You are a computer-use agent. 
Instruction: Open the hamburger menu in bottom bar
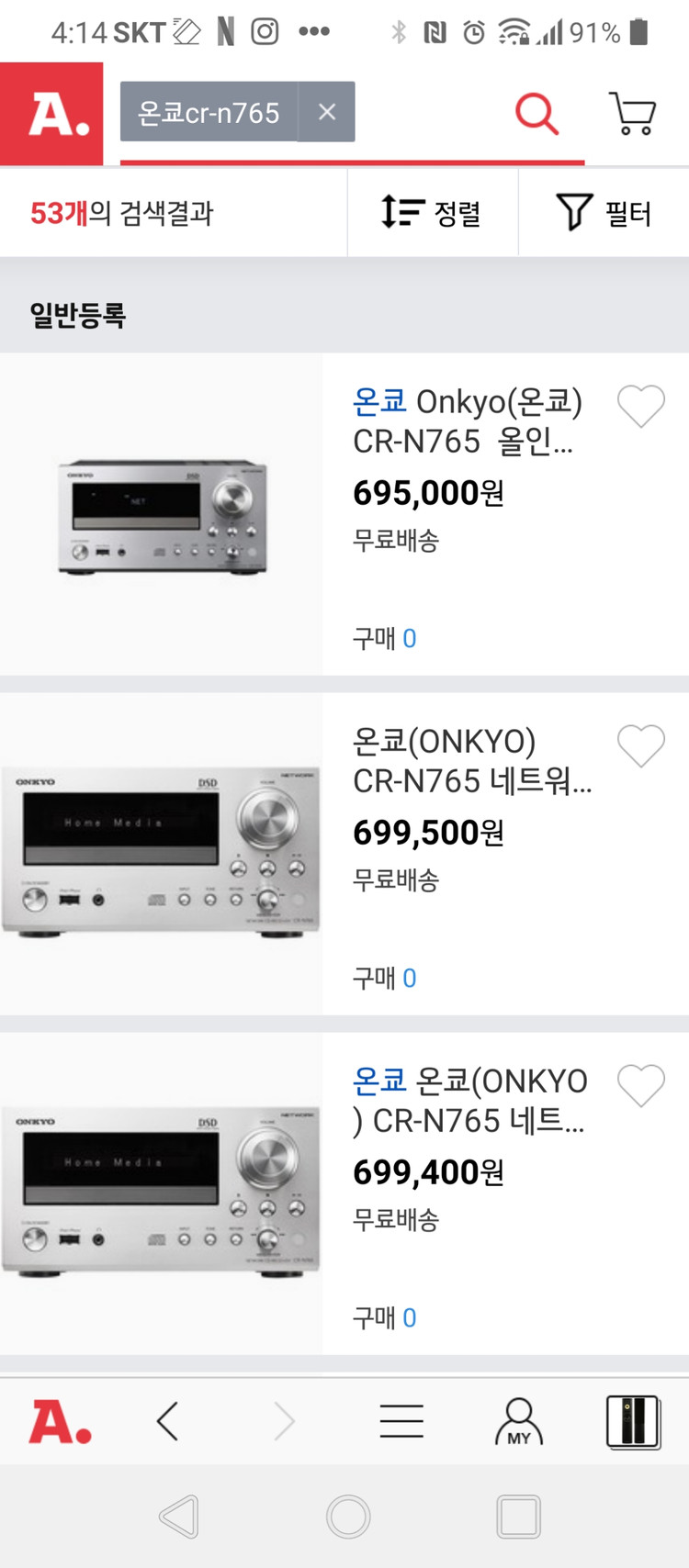coord(401,1420)
